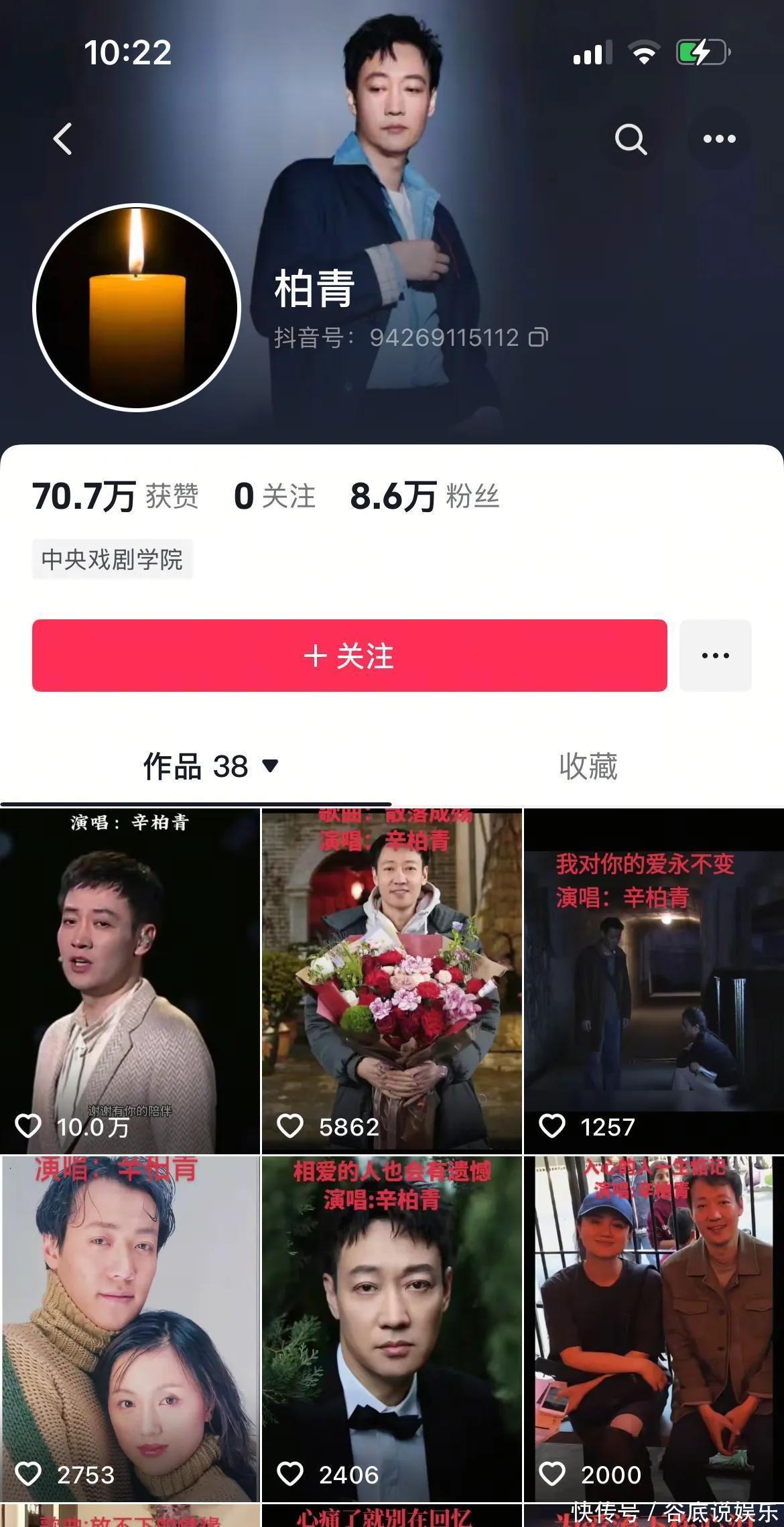Tap the candle profile avatar
The image size is (784, 1527).
coord(137,307)
